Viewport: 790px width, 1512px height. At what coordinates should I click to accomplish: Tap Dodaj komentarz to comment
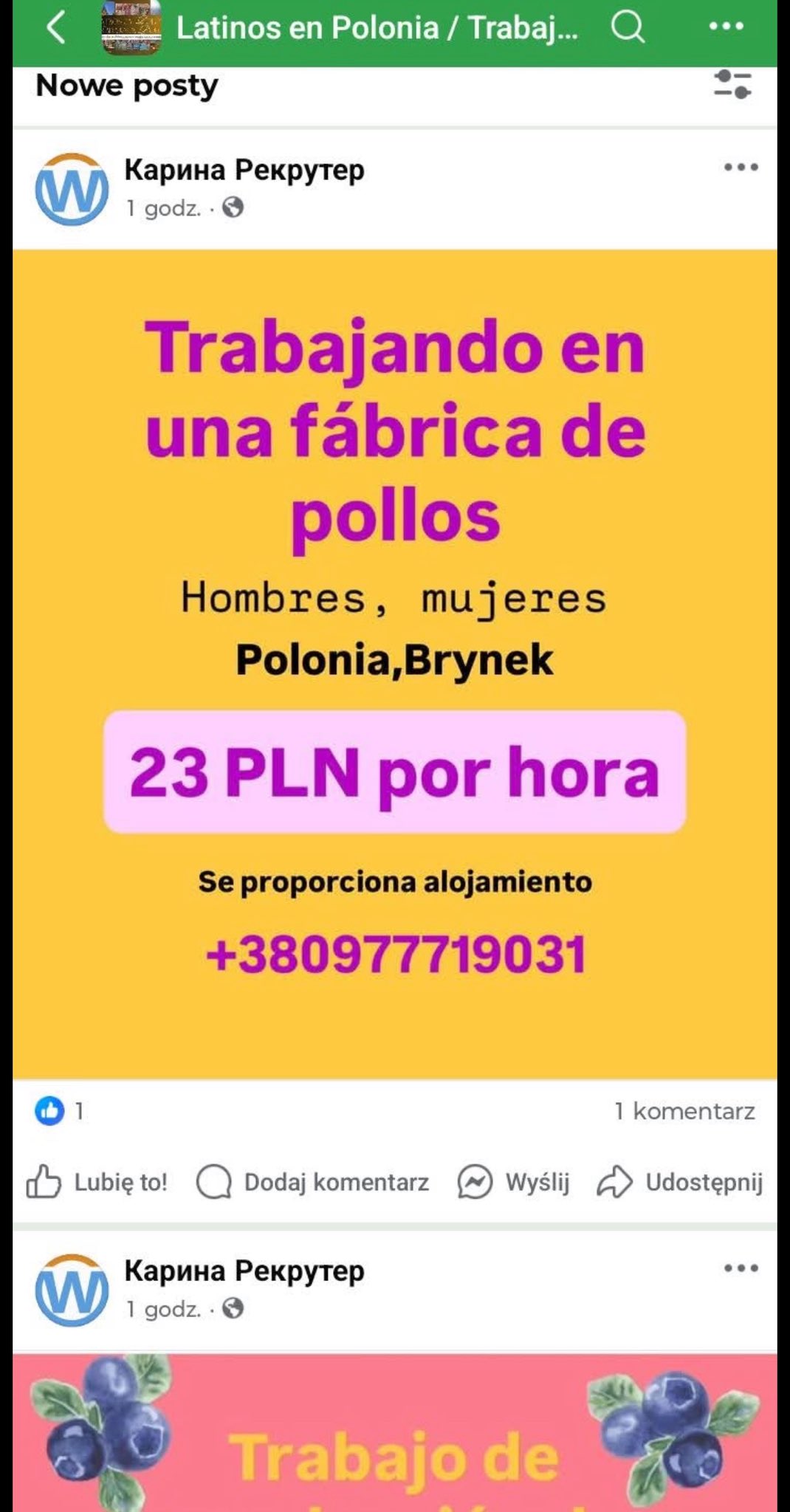(312, 1182)
